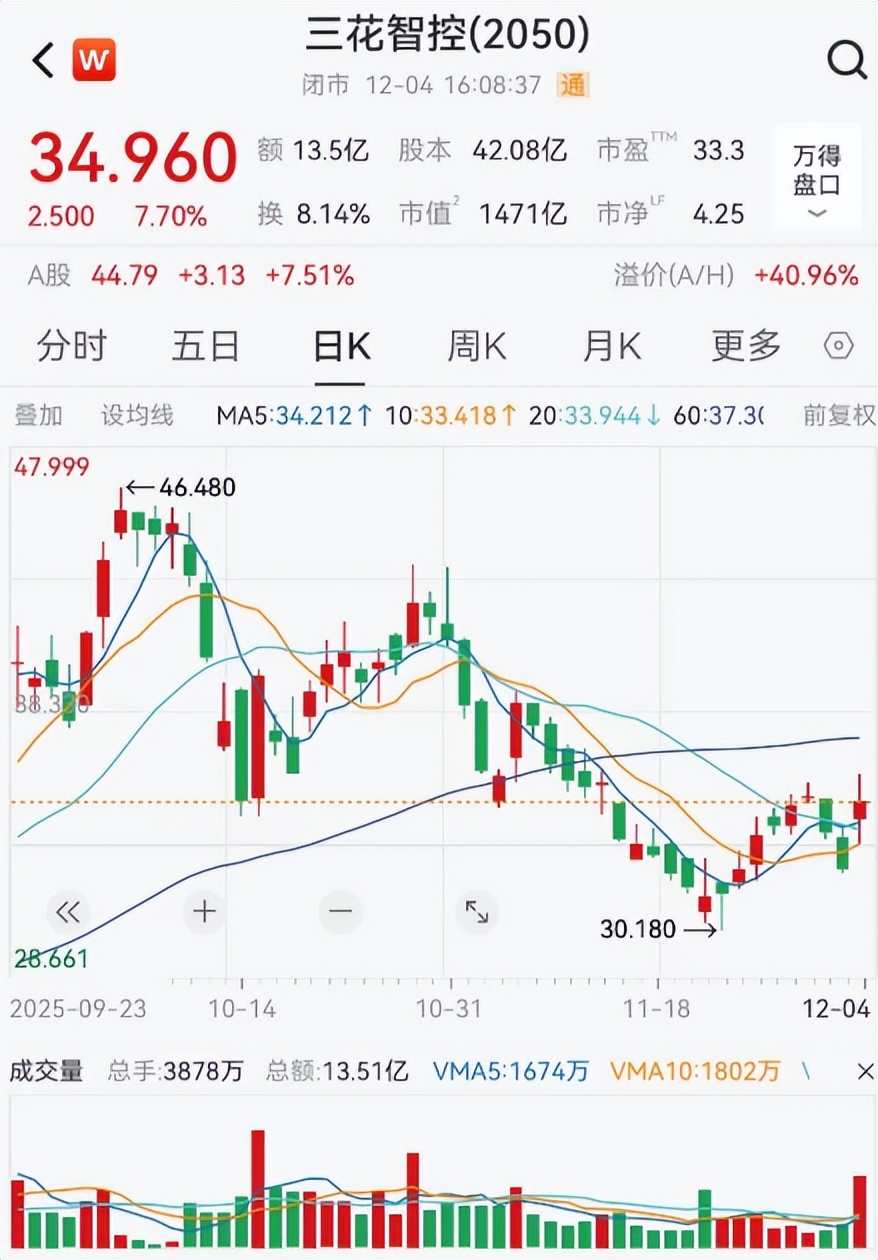The width and height of the screenshot is (878, 1260).
Task: Switch to the 五日 chart tab
Action: click(x=205, y=347)
